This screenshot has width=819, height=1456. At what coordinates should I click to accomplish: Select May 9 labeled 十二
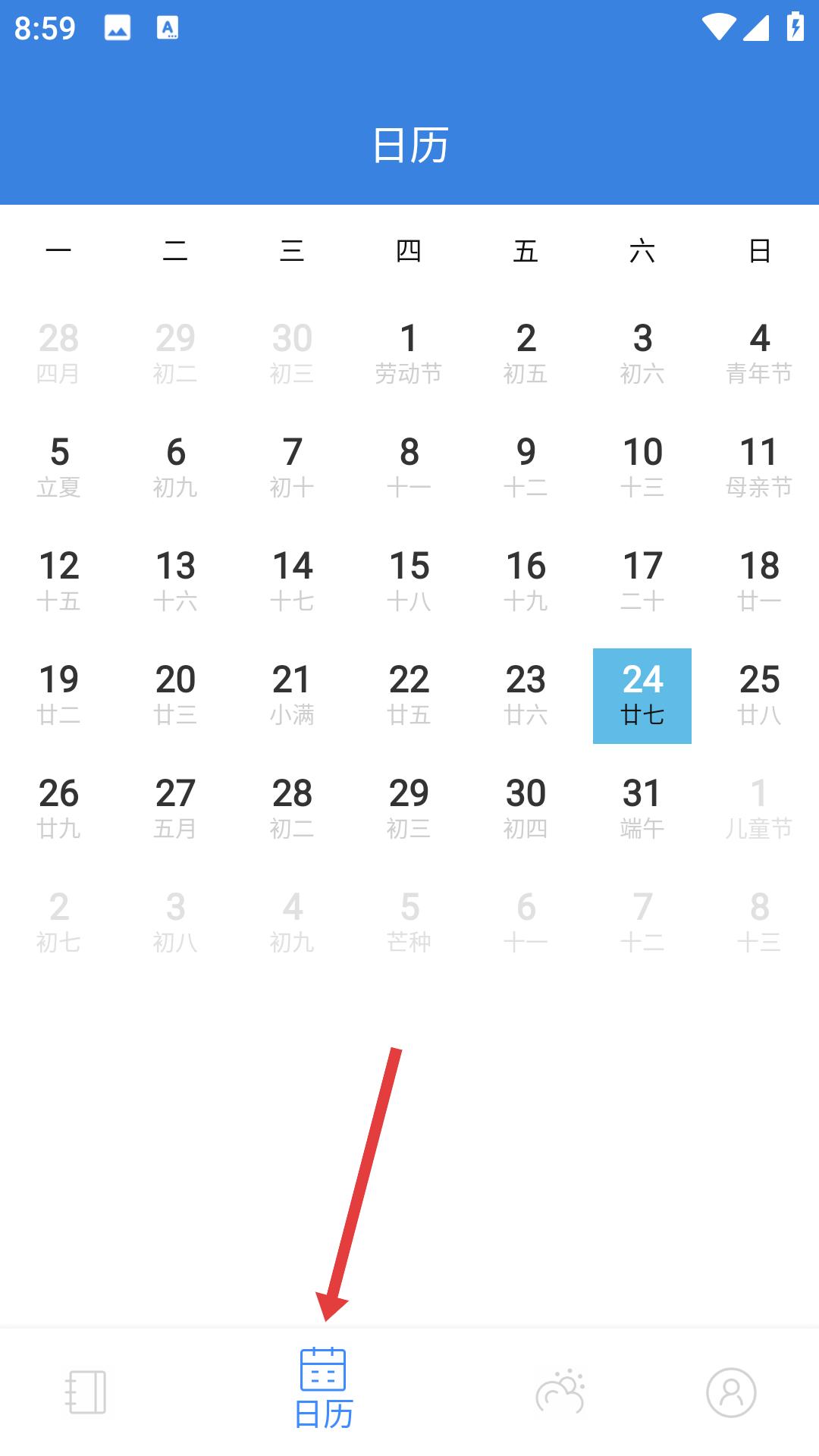point(526,467)
